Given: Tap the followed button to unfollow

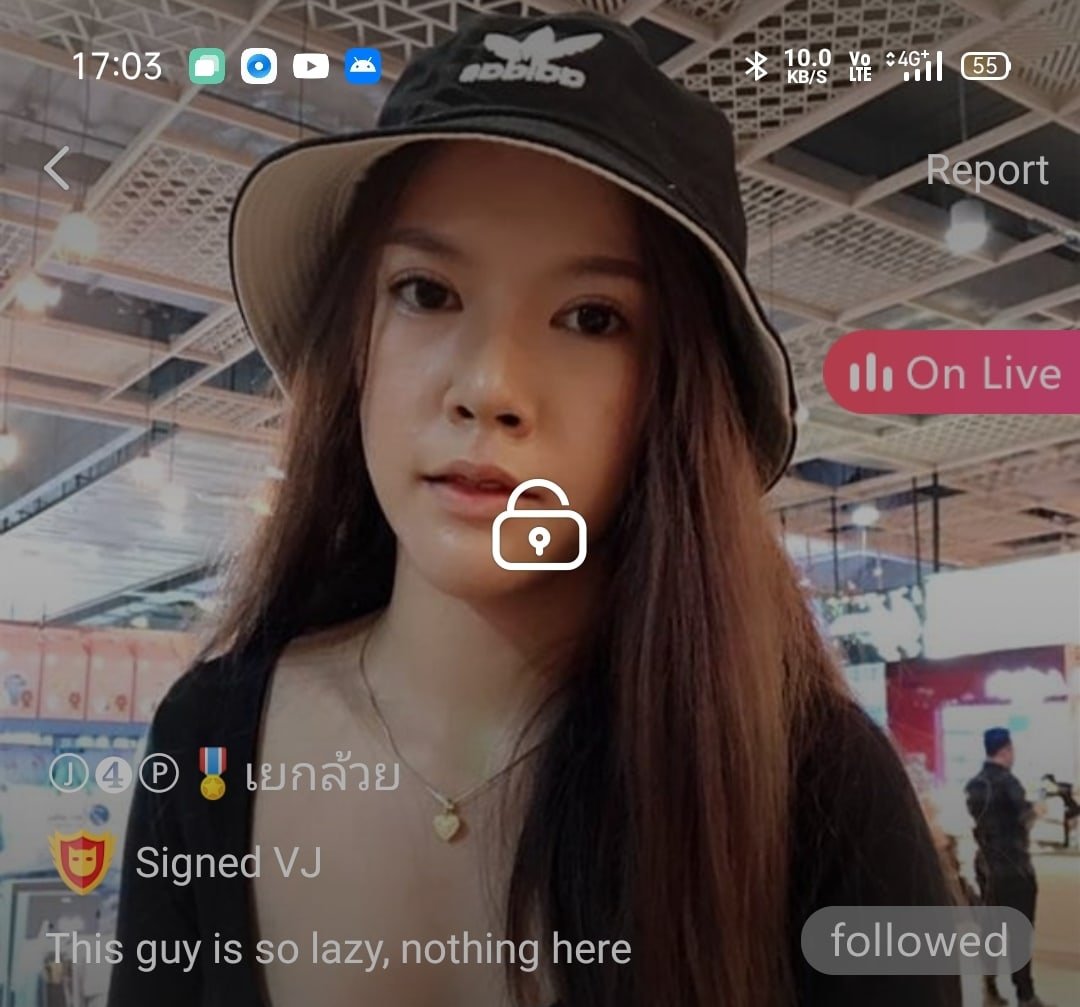Looking at the screenshot, I should click(917, 941).
